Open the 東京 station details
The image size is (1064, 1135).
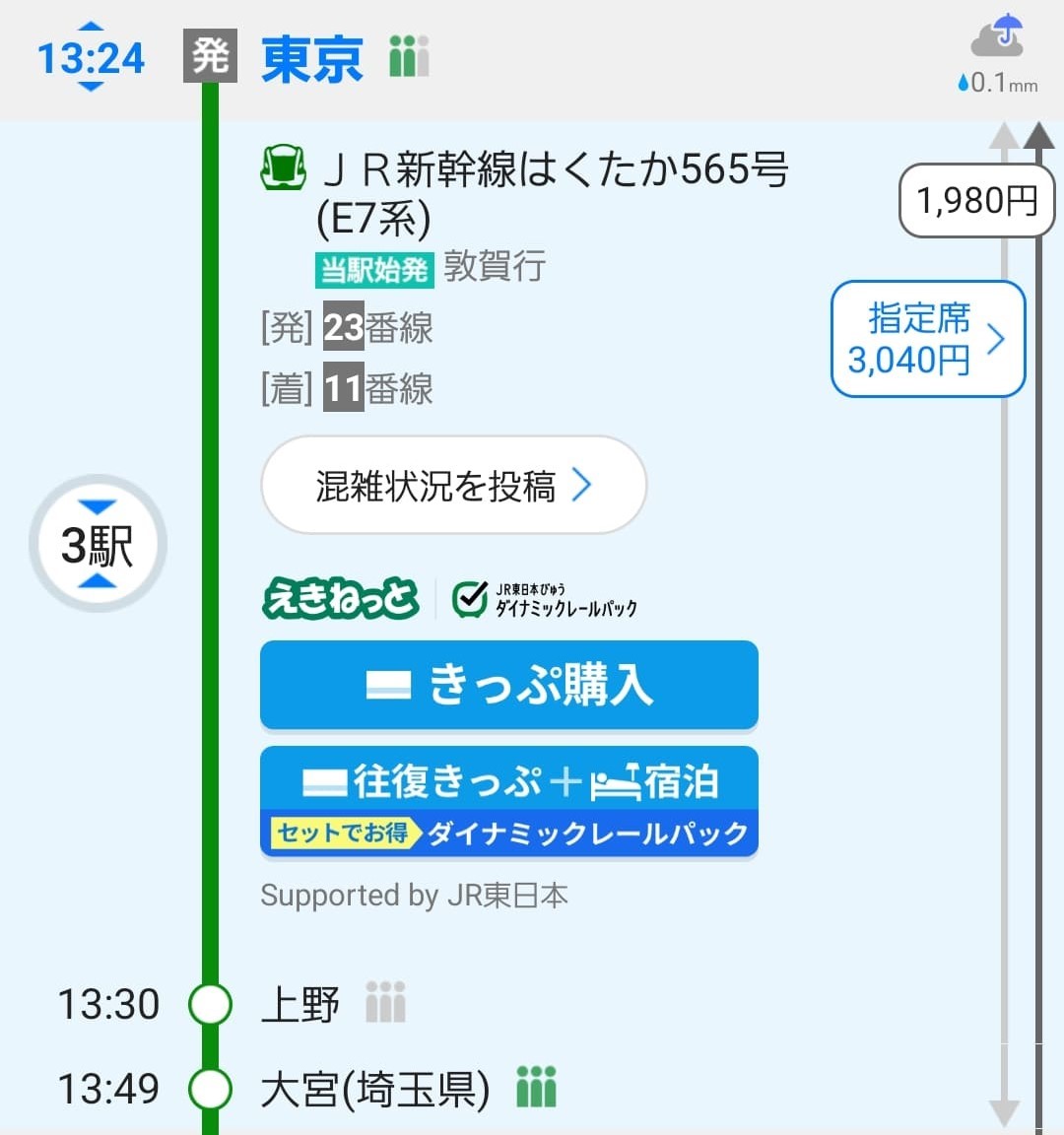(311, 57)
